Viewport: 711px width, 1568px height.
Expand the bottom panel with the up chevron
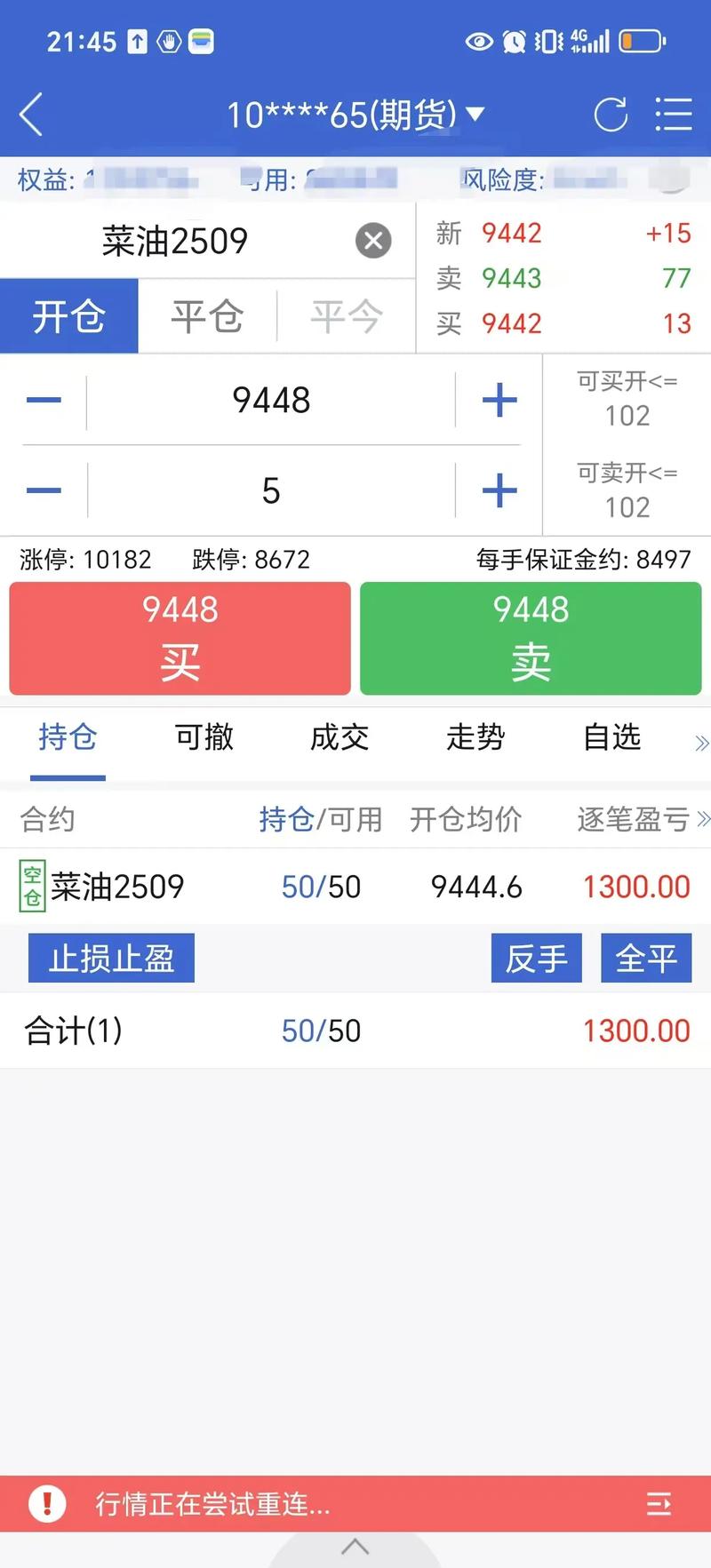coord(355,1547)
